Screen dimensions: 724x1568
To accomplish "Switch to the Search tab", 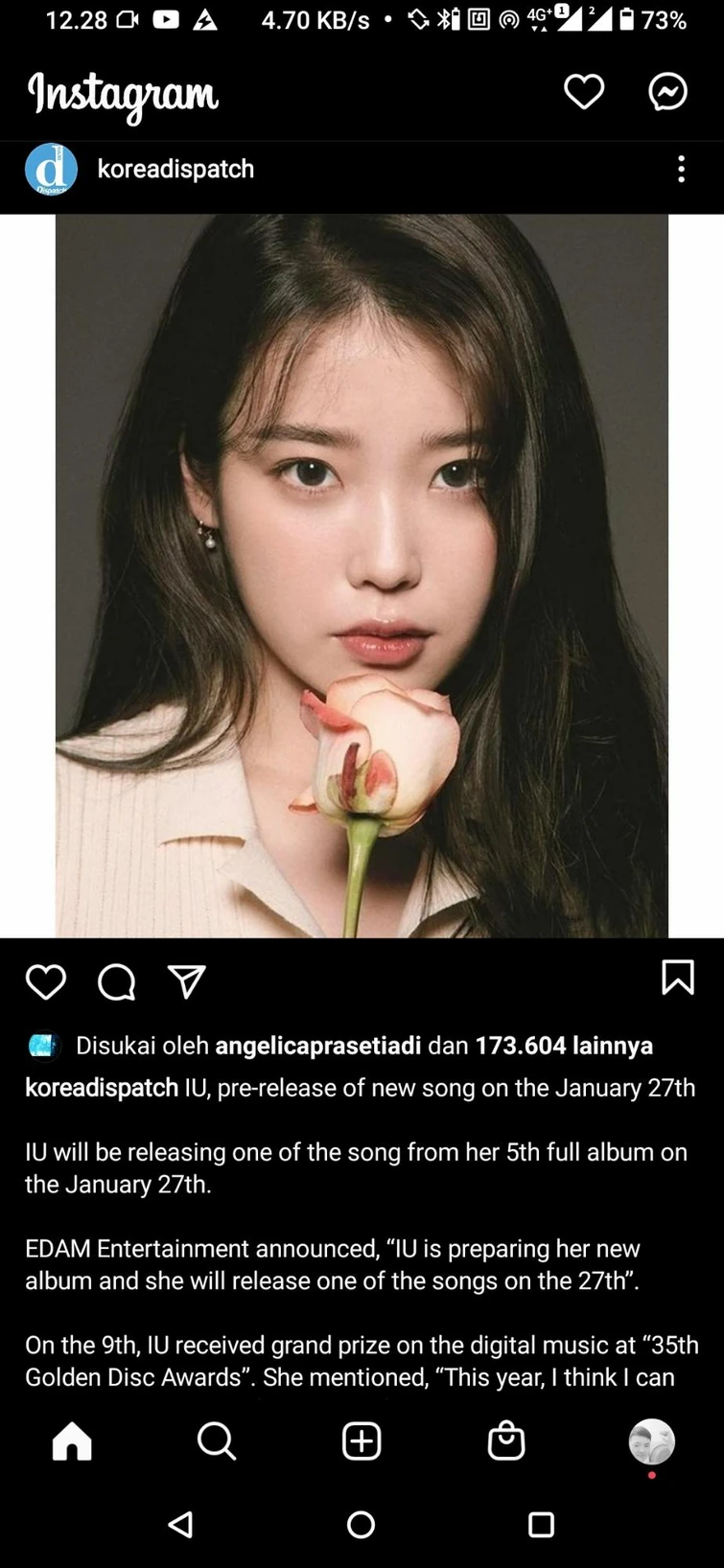I will pos(217,1441).
